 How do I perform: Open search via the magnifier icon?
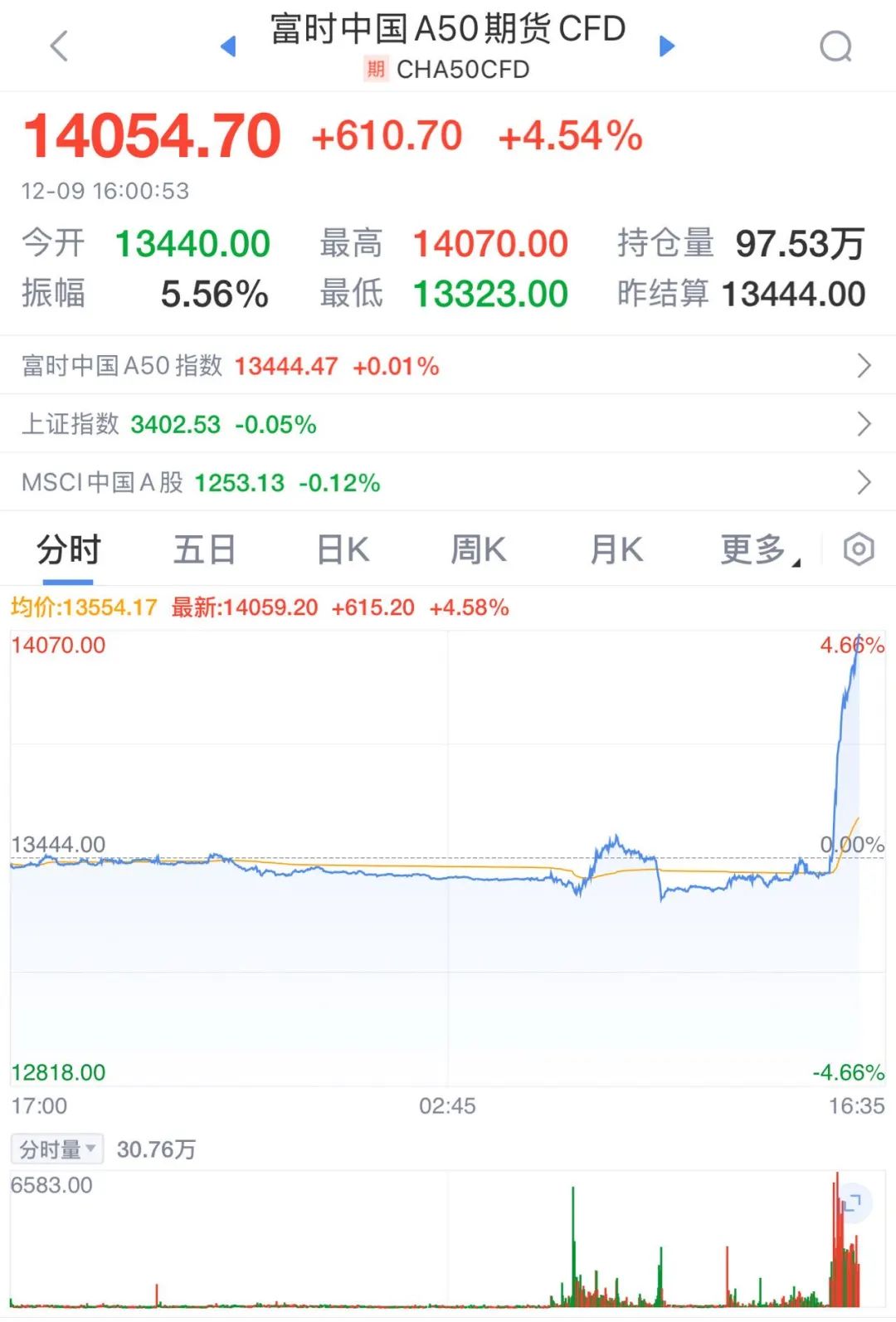(838, 46)
